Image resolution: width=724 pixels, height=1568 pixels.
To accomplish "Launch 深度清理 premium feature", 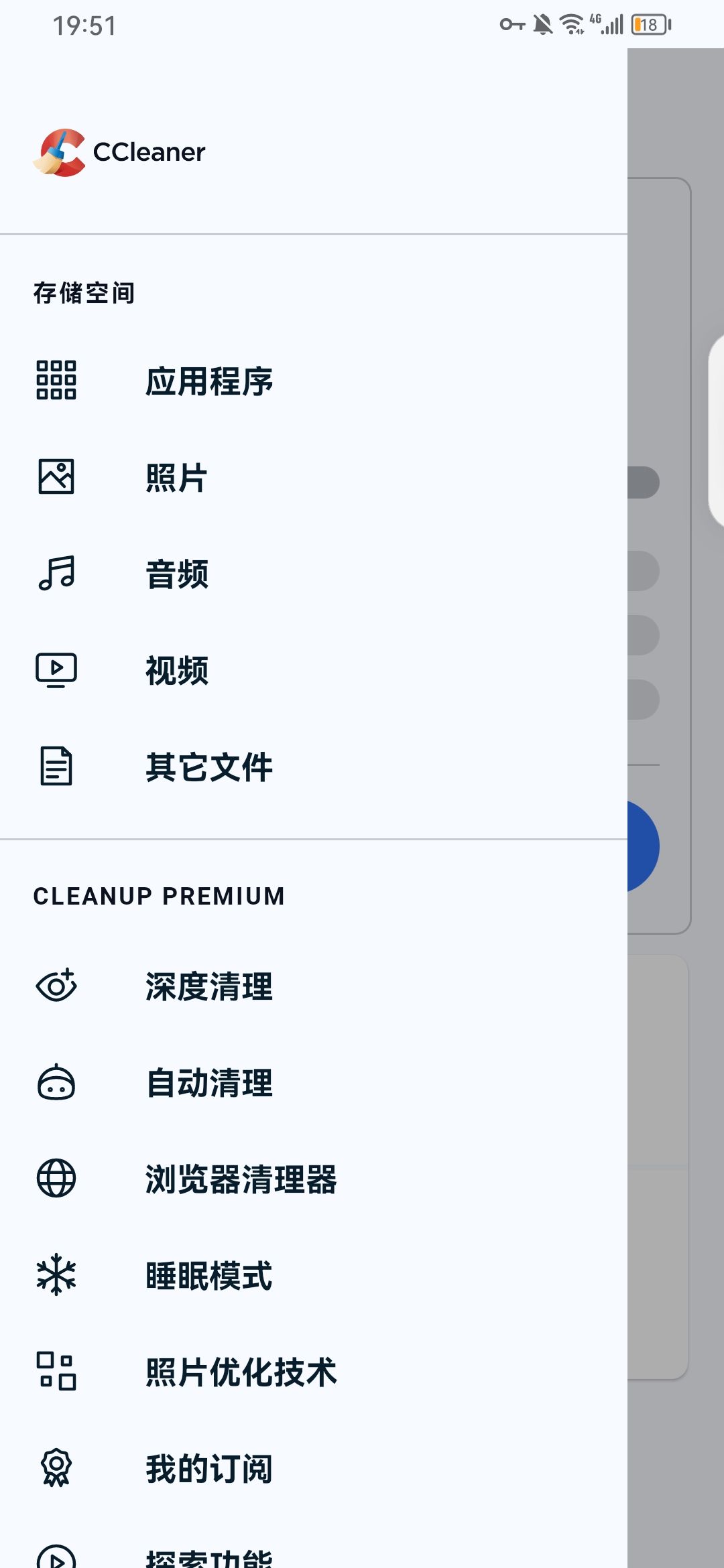I will pos(209,987).
